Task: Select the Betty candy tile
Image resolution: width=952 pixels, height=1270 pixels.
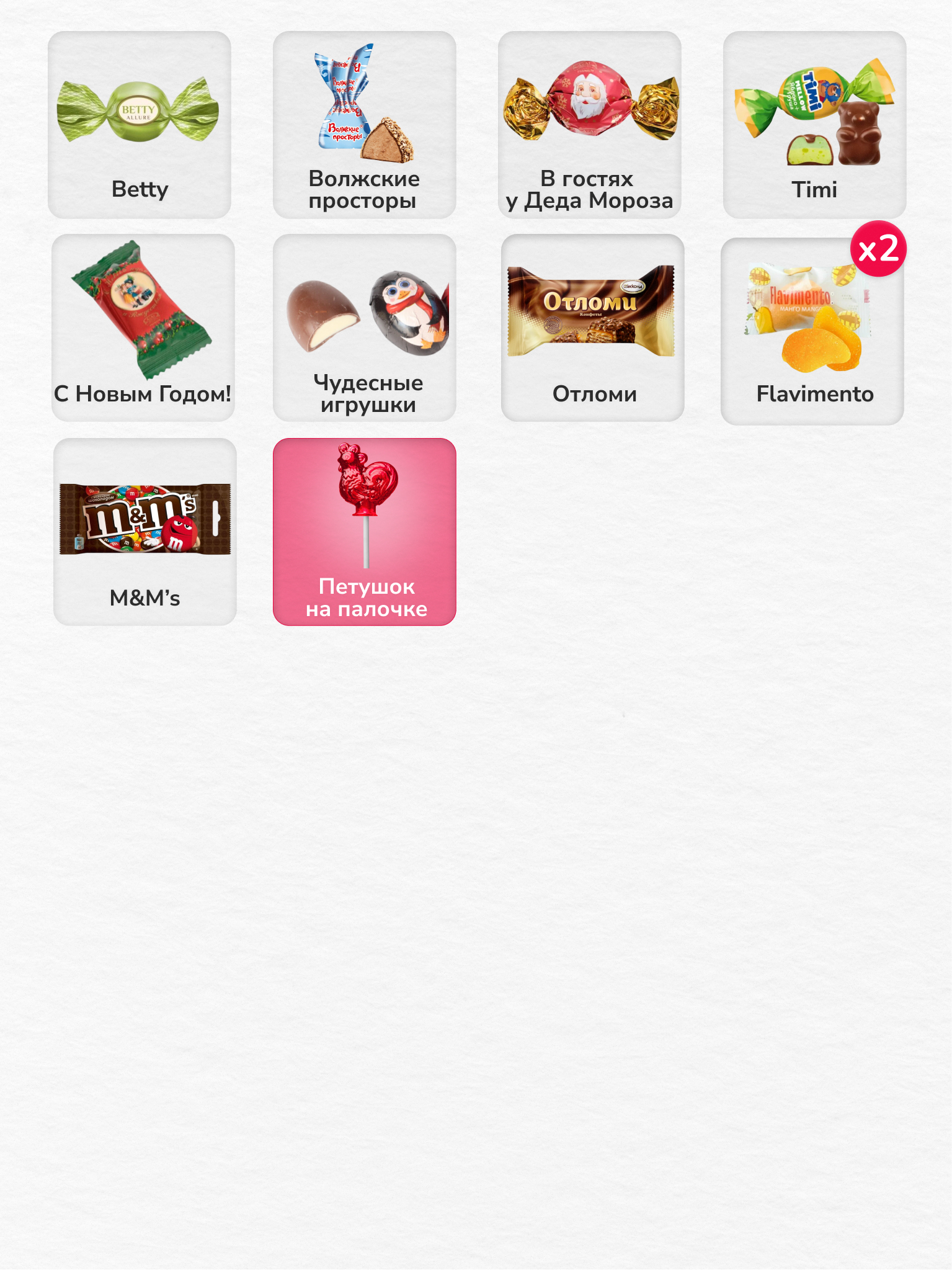Action: (140, 125)
